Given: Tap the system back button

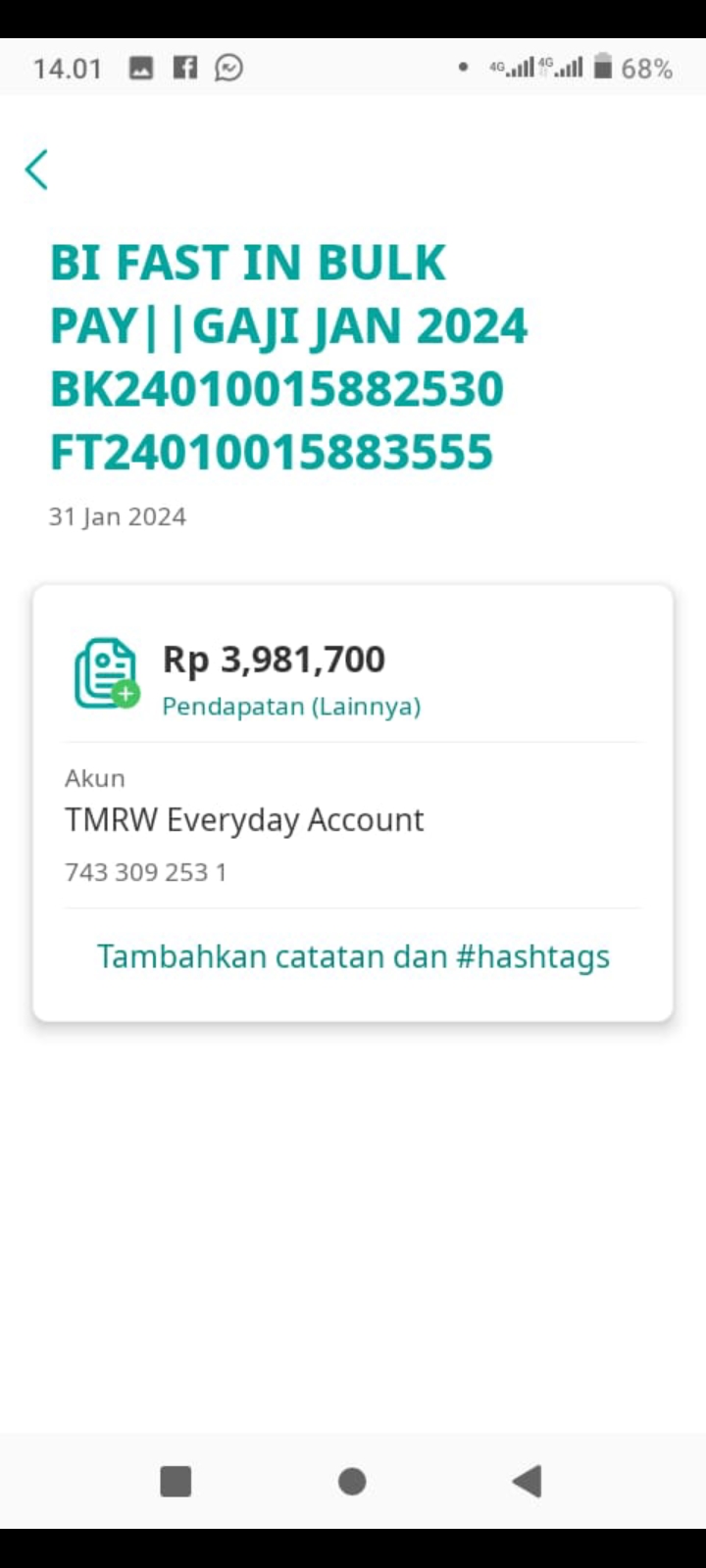Looking at the screenshot, I should pos(528,1481).
